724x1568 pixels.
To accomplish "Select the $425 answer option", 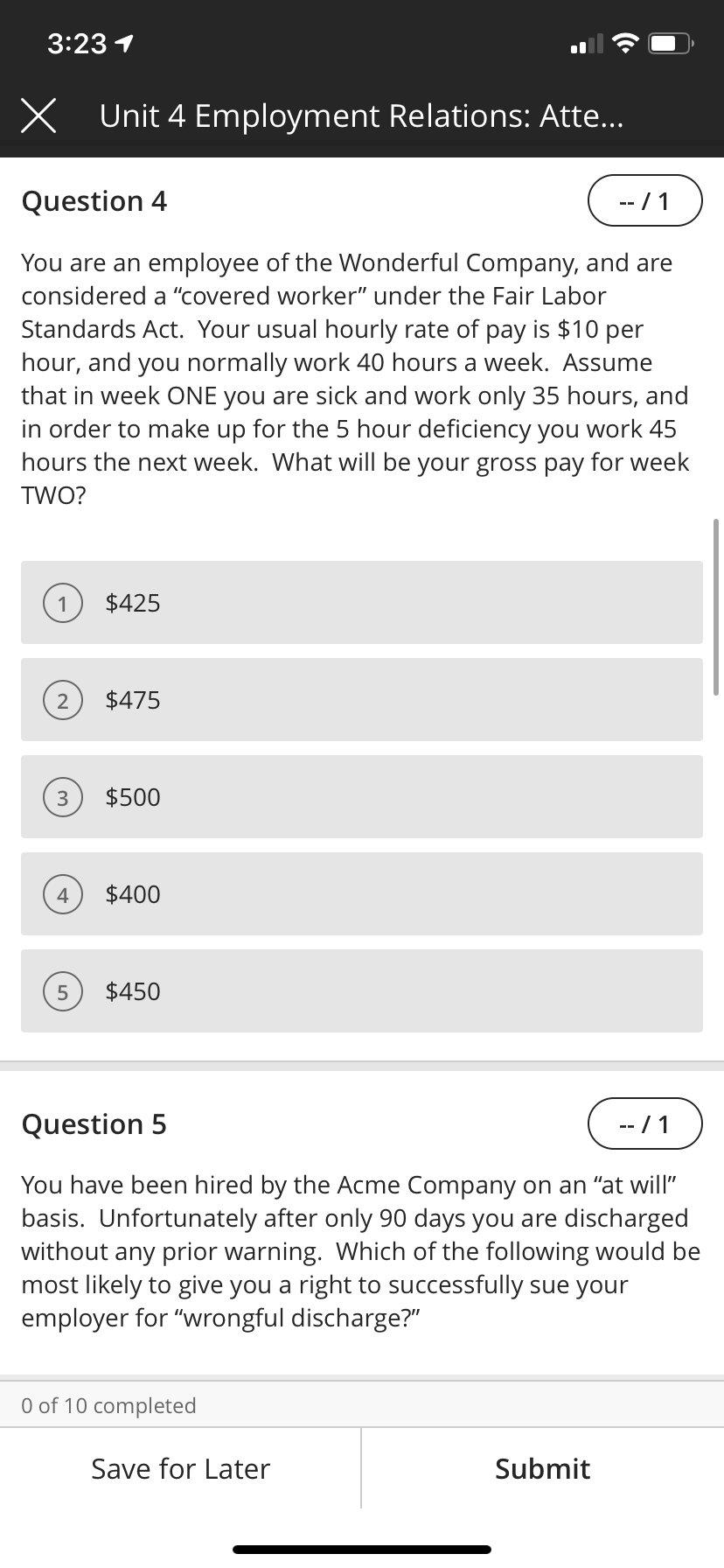I will 361,602.
